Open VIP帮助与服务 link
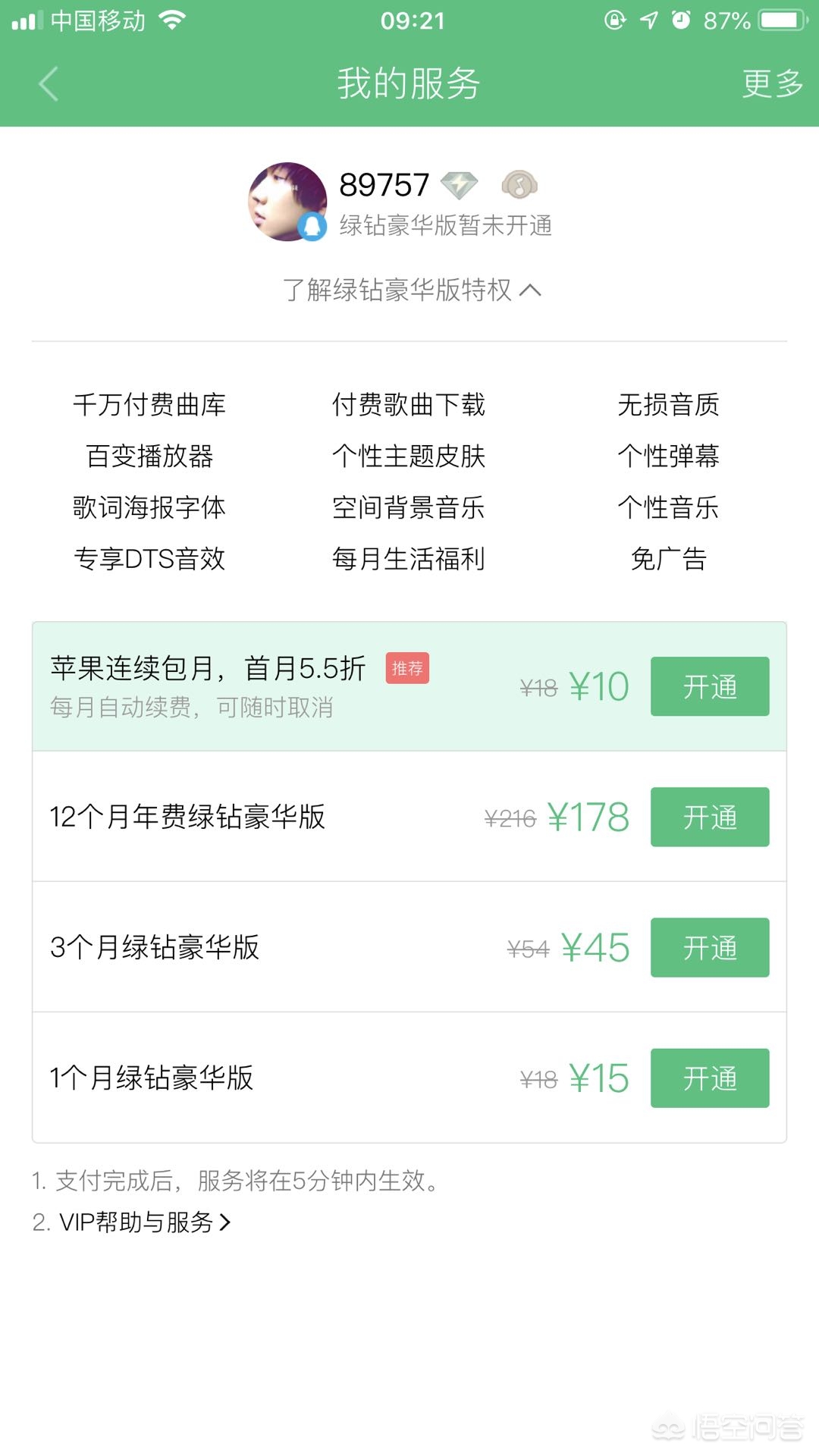Screen dimensions: 819x1456 coord(144,1222)
